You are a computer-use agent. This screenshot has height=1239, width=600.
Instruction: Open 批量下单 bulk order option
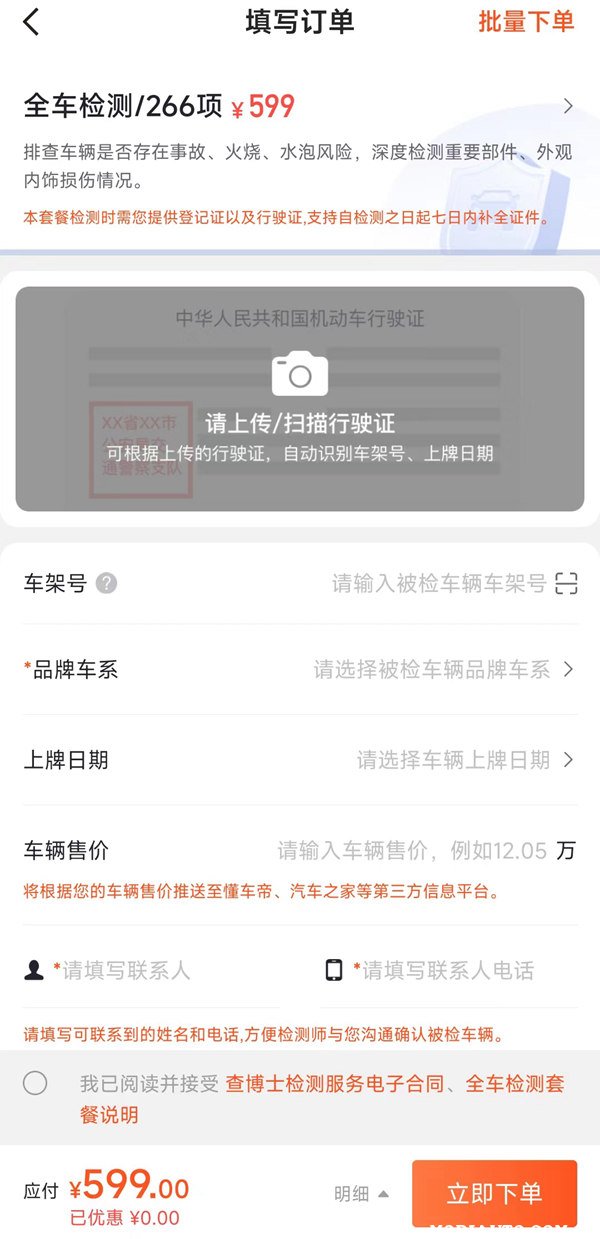(526, 22)
